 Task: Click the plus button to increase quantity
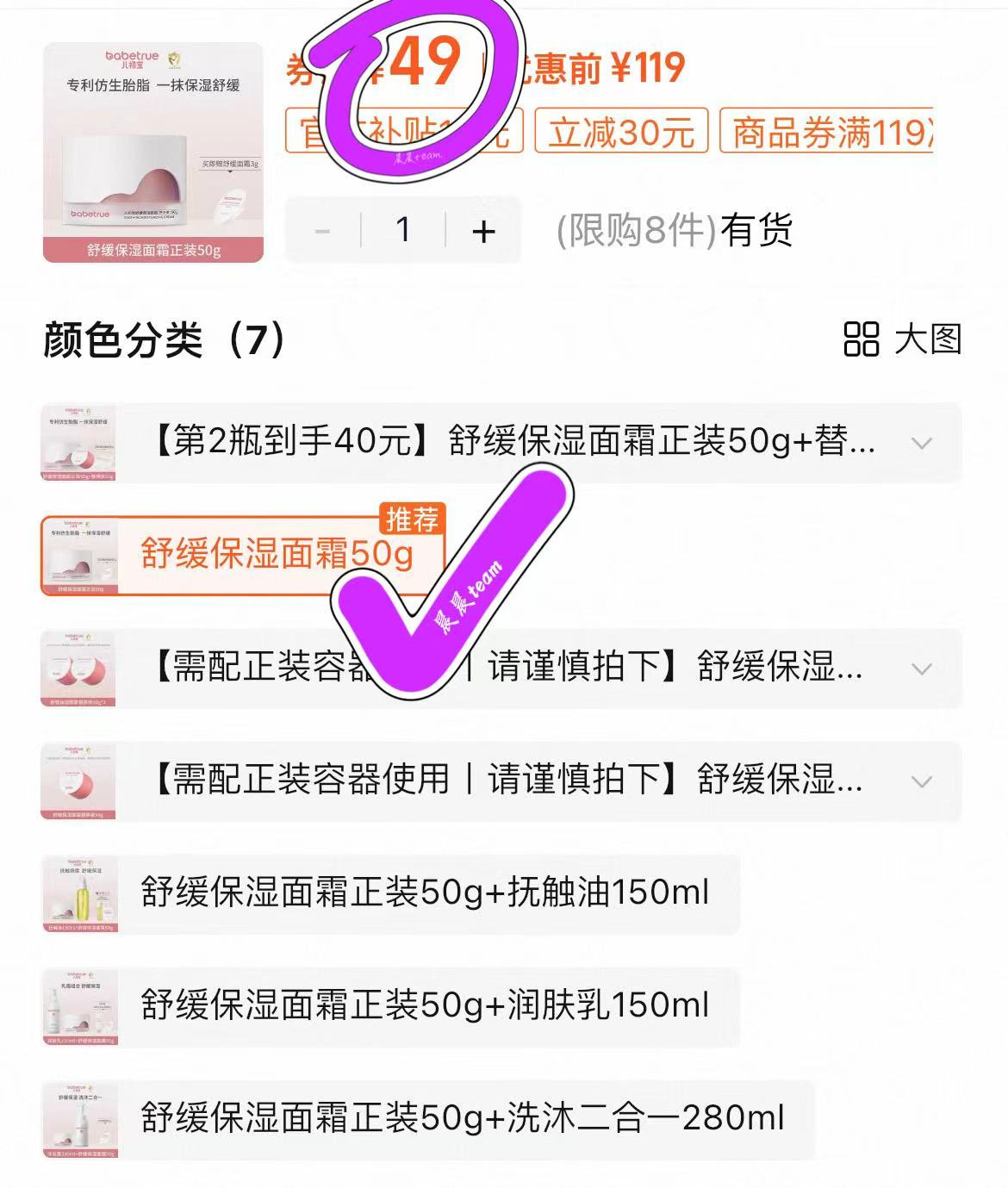click(x=483, y=230)
